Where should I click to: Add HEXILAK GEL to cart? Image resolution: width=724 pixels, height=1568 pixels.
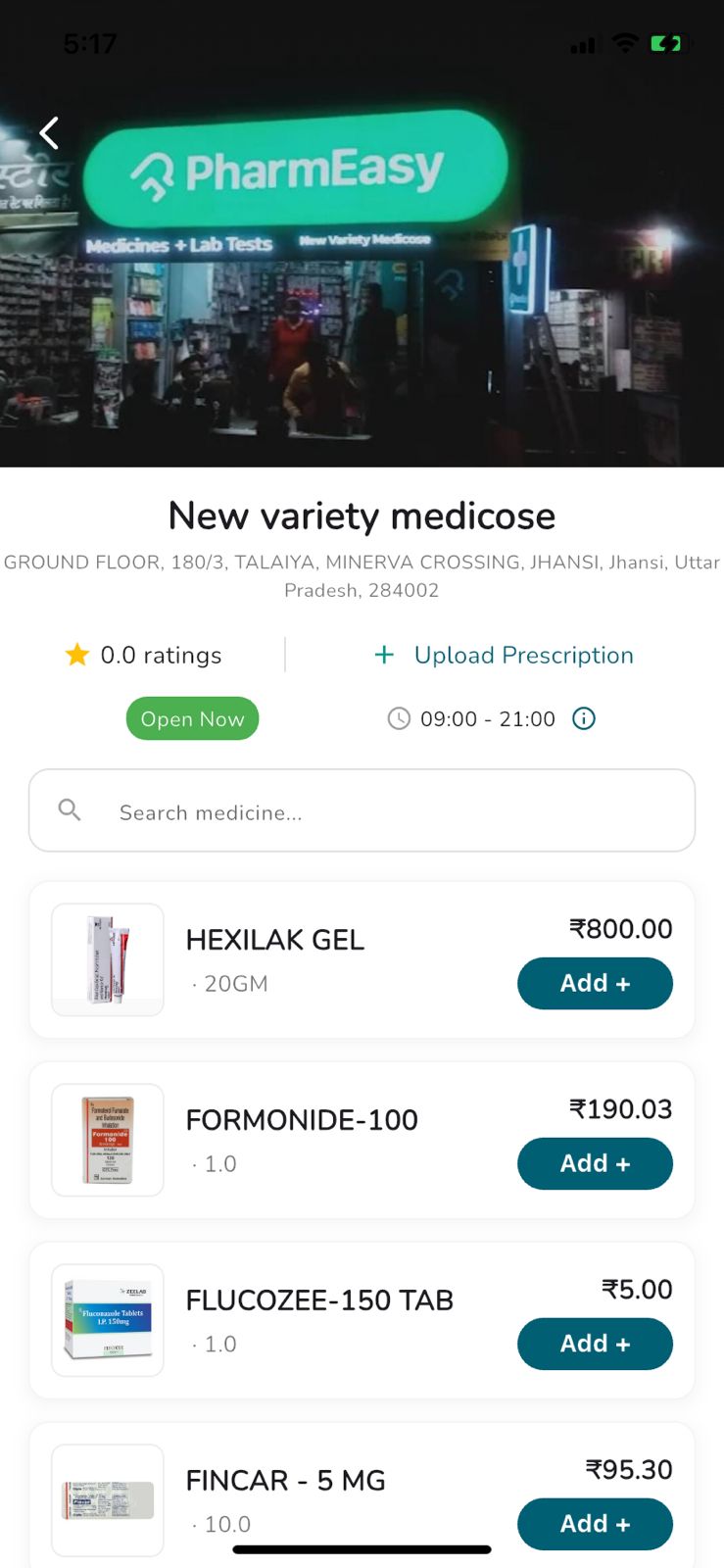click(x=595, y=983)
